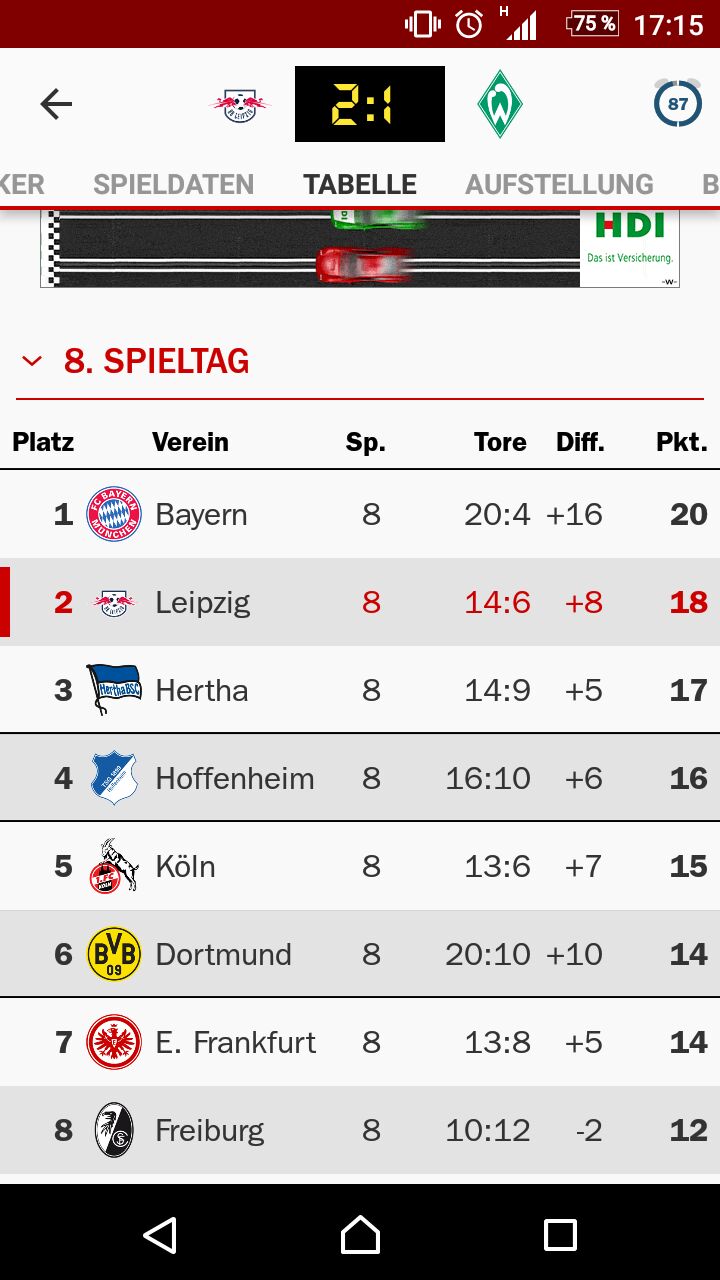Open Köln team details
This screenshot has height=1280, width=720.
(360, 866)
